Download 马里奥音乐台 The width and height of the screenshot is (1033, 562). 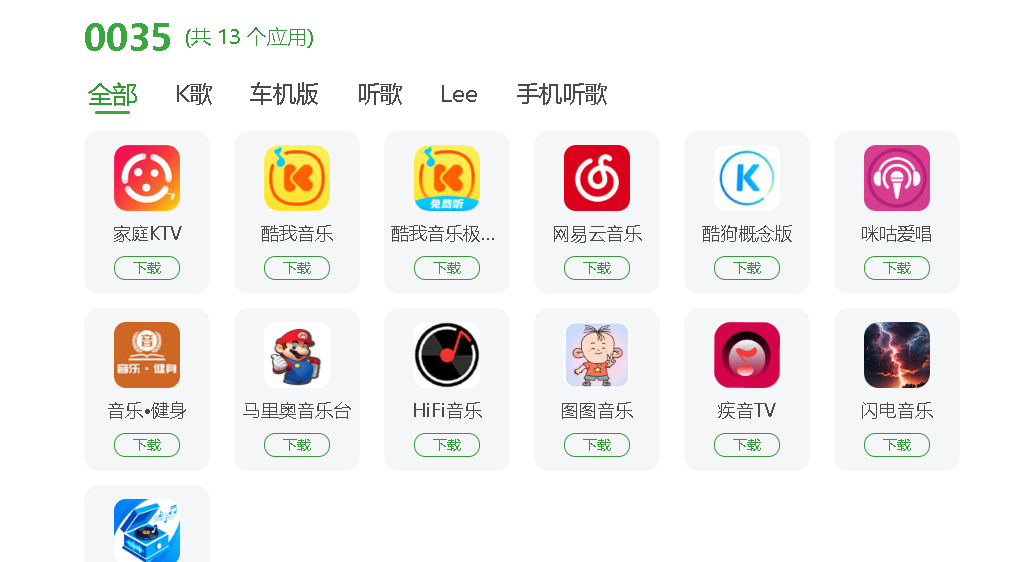pos(297,445)
